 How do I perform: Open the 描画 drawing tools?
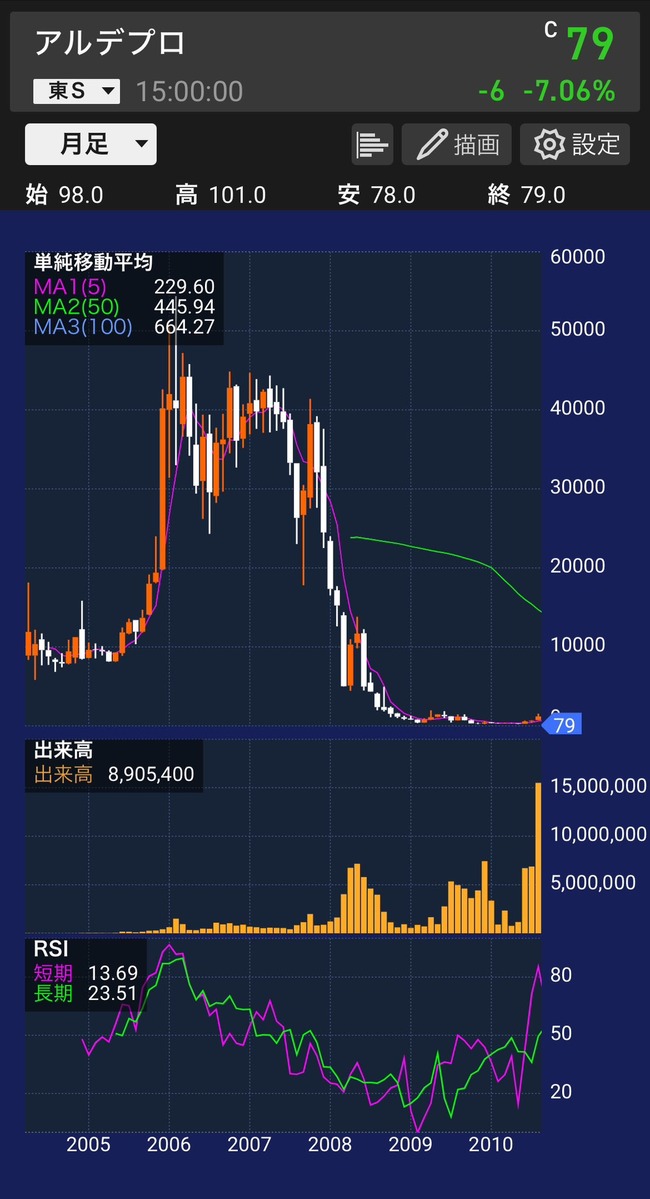pos(457,145)
